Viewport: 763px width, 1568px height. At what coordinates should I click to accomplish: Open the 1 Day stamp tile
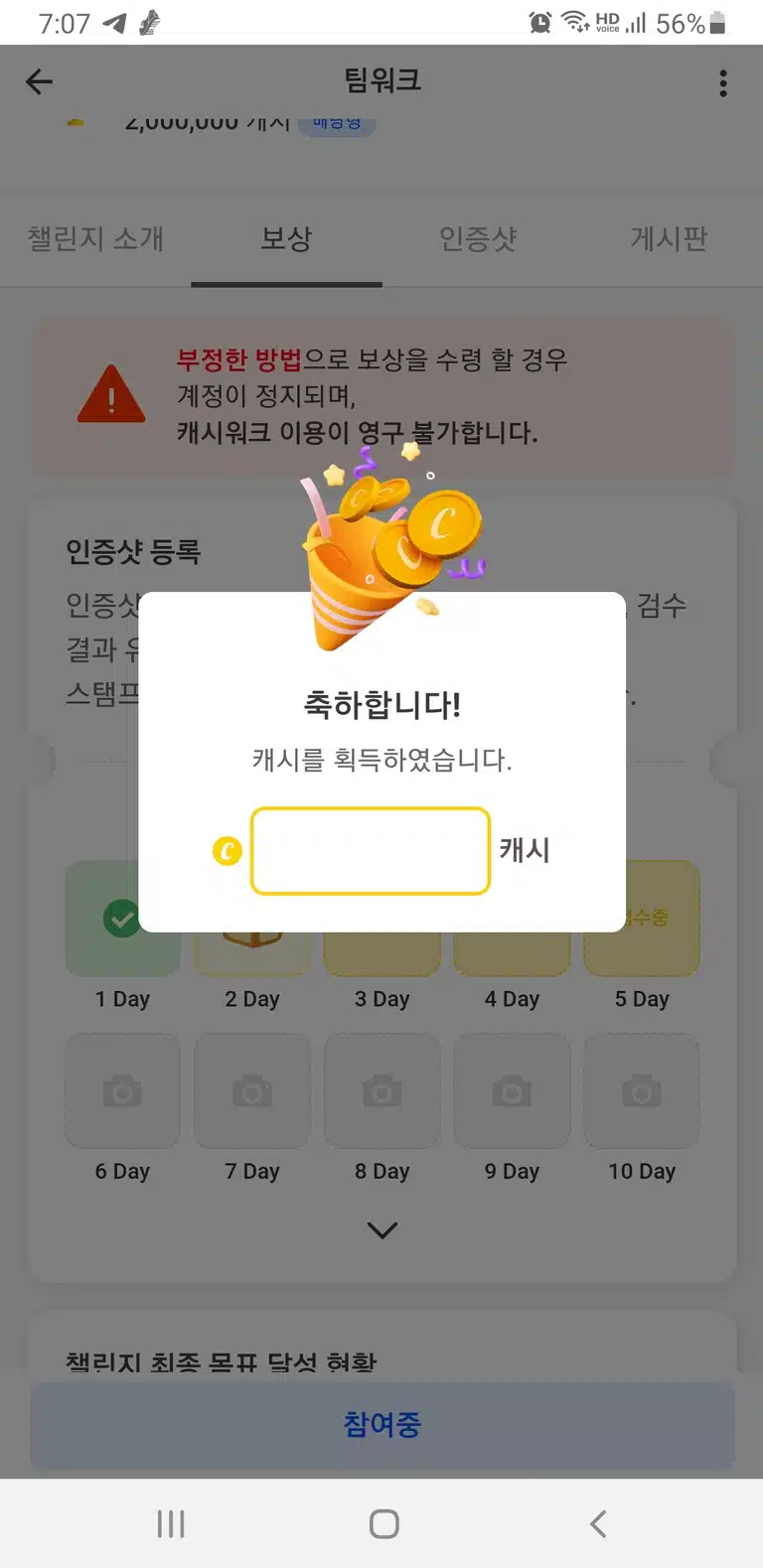122,919
